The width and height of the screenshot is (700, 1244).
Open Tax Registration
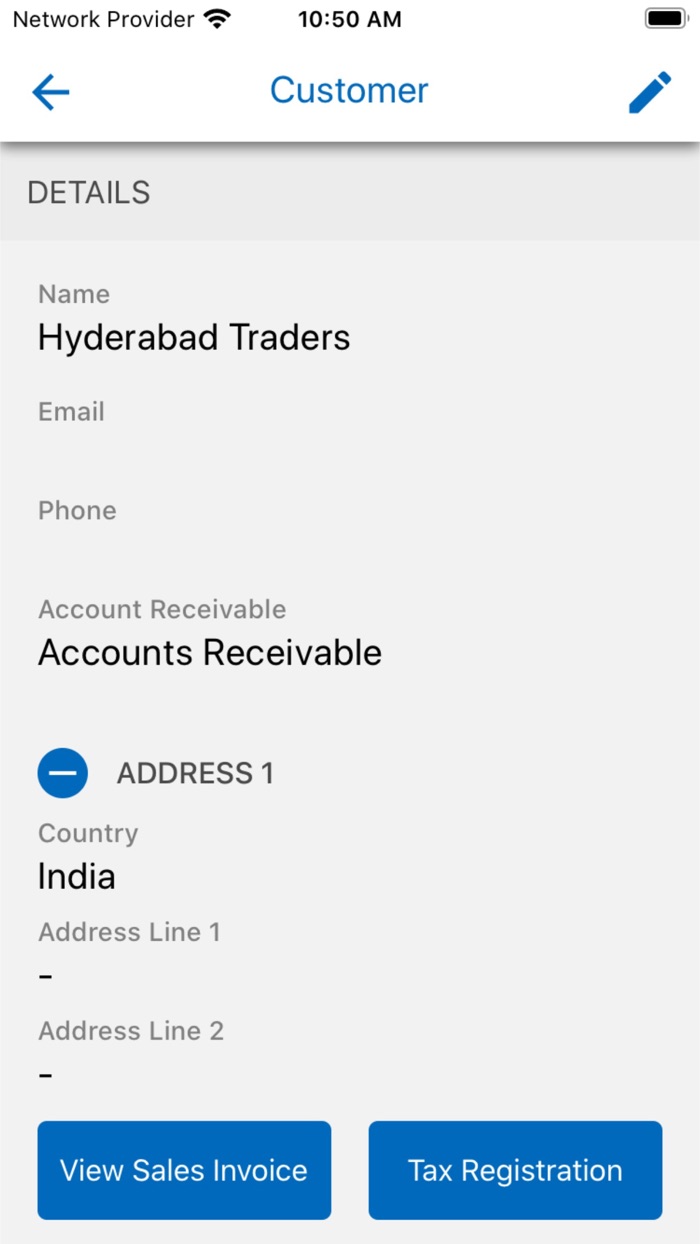click(515, 1170)
